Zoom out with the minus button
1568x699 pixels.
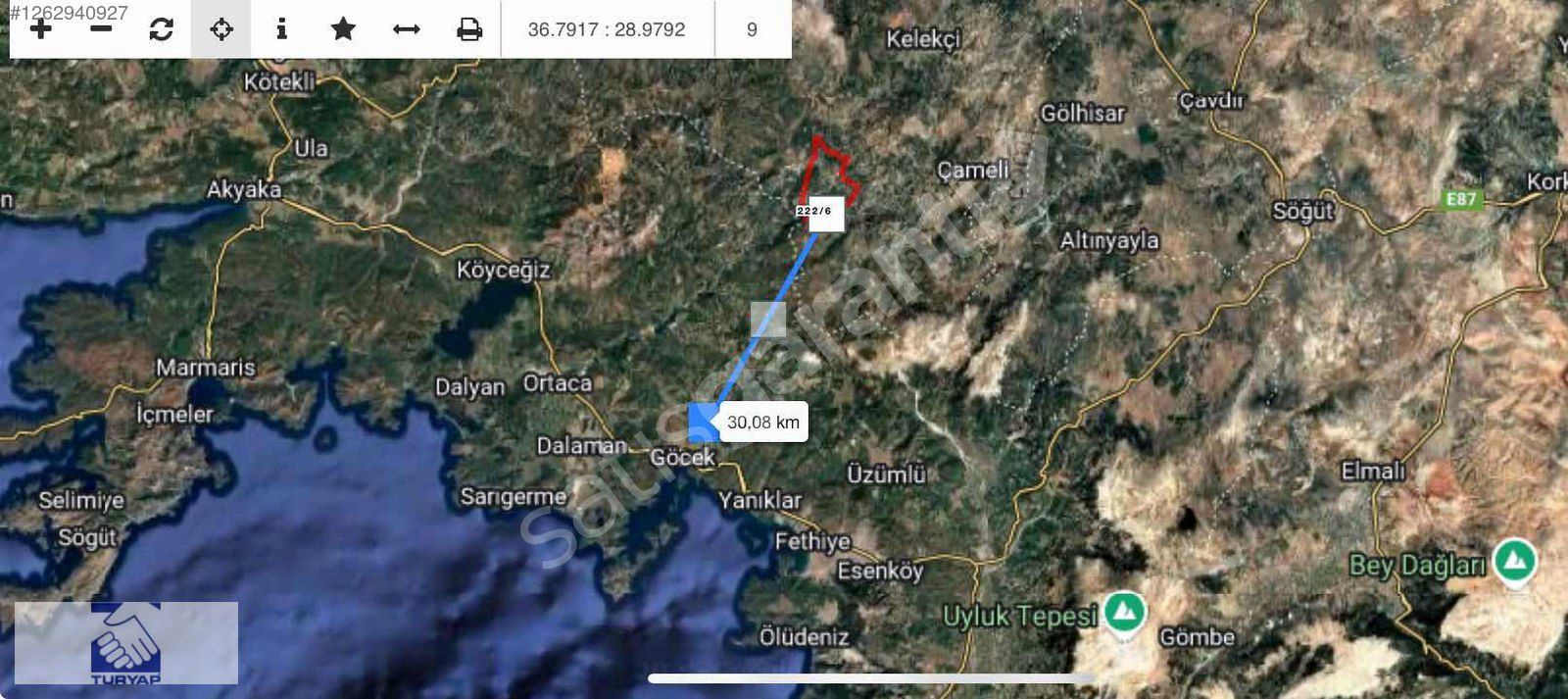click(101, 29)
